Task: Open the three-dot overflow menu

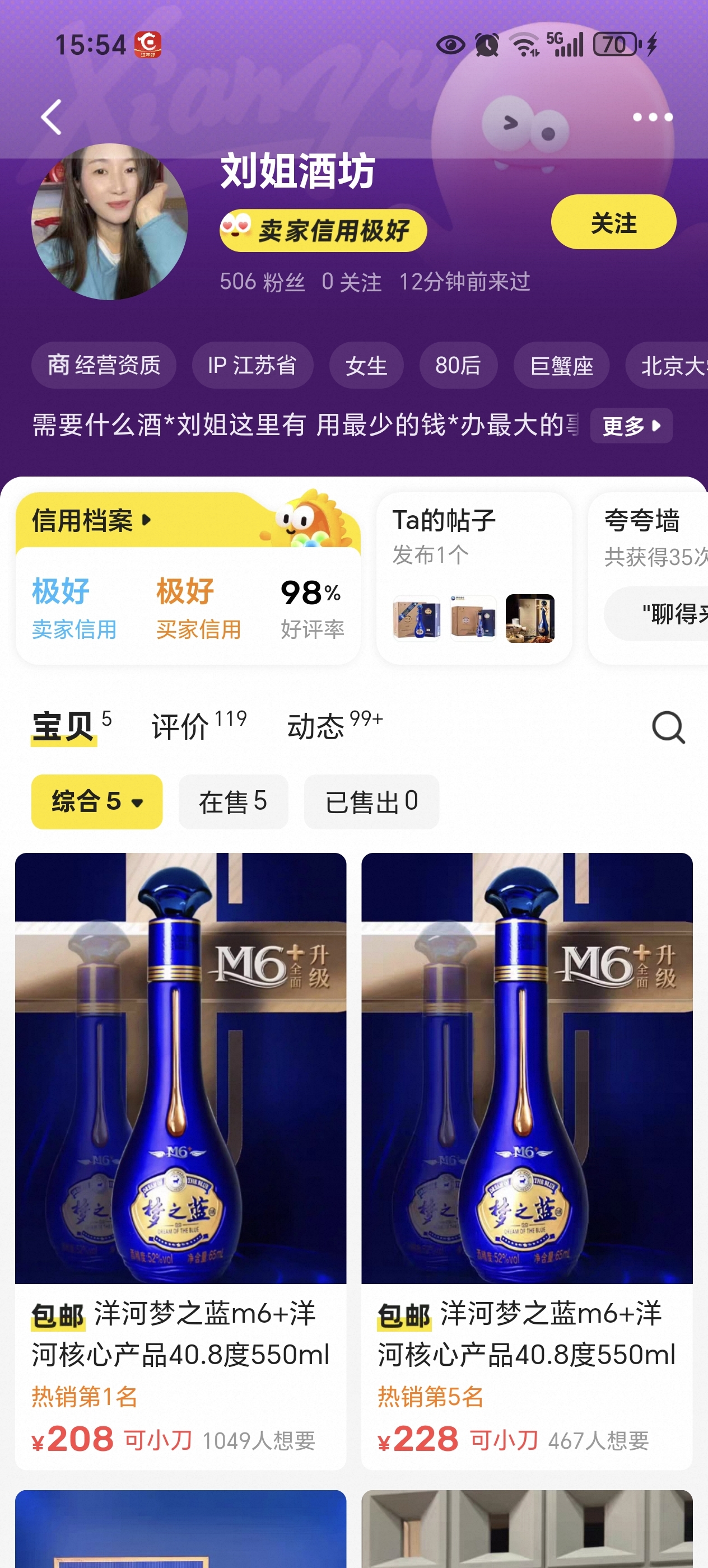Action: click(652, 117)
